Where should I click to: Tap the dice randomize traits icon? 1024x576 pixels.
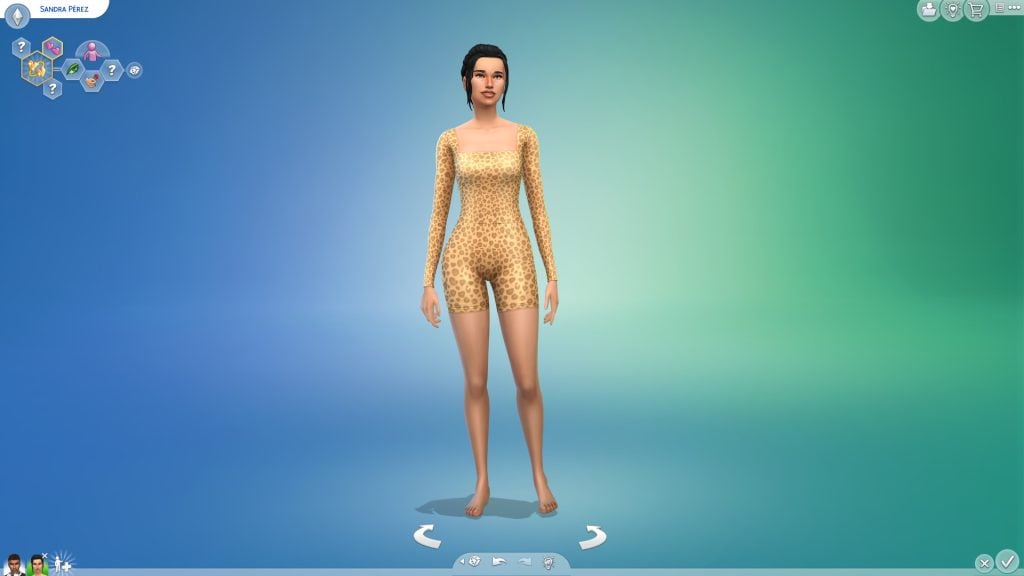point(134,70)
